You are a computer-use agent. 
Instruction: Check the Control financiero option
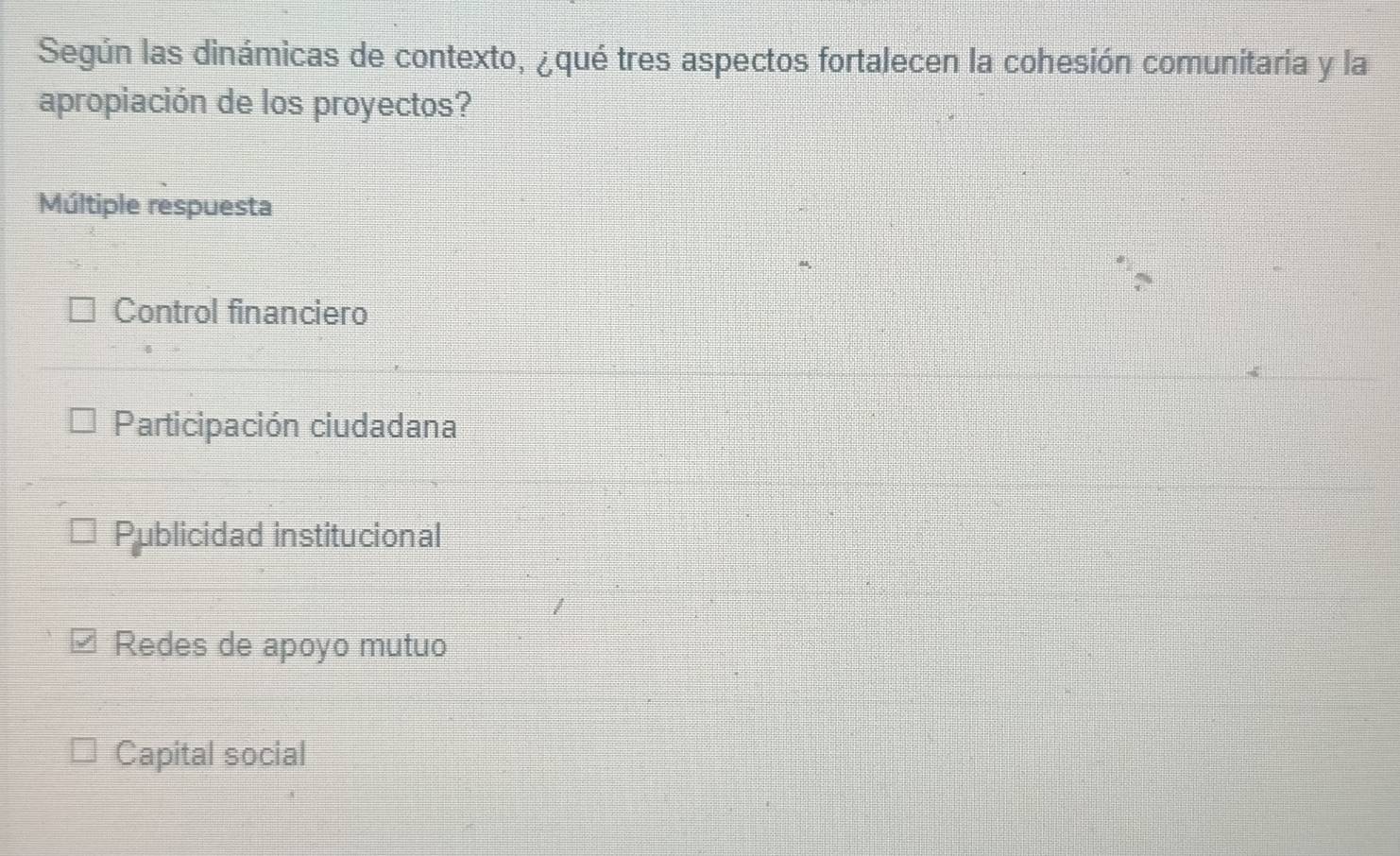pos(83,312)
